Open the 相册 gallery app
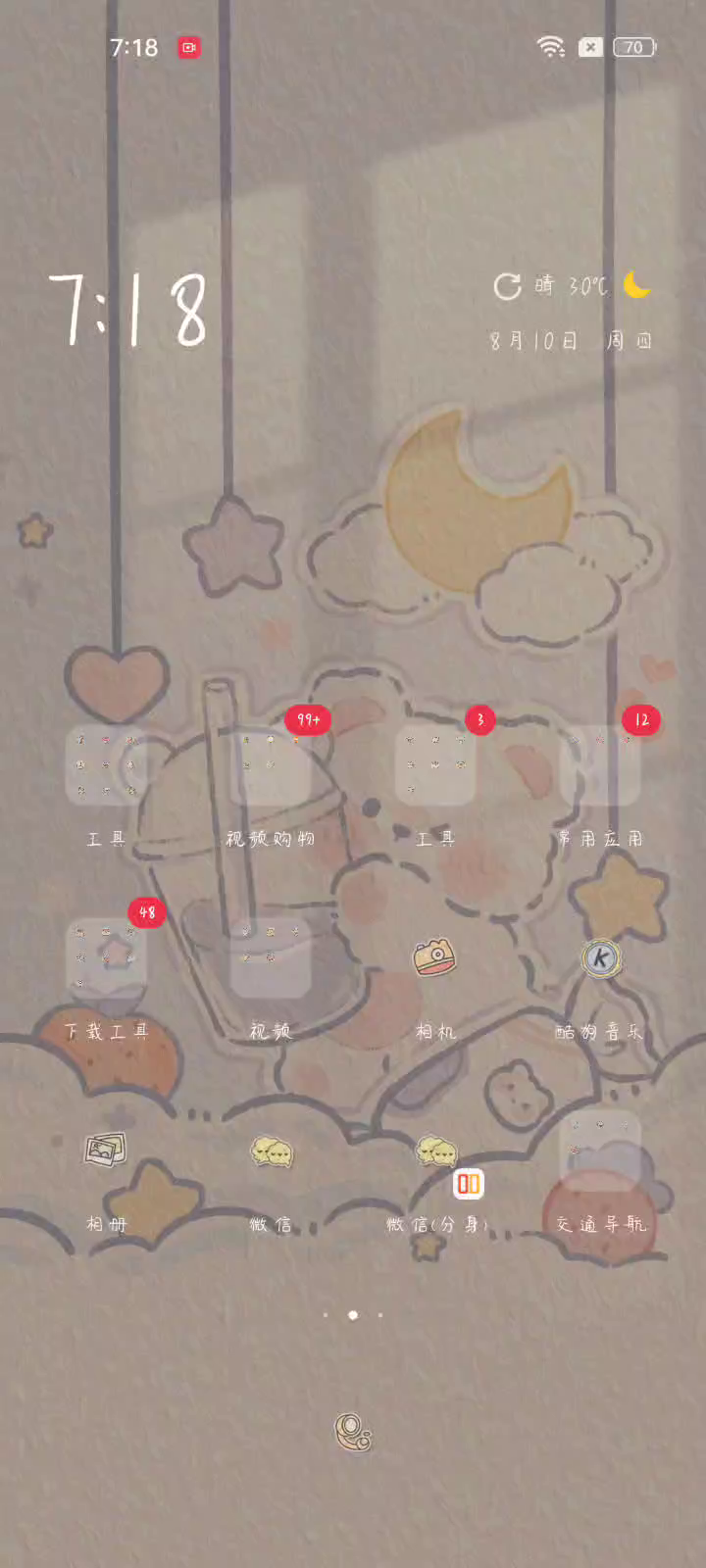 coord(106,1150)
